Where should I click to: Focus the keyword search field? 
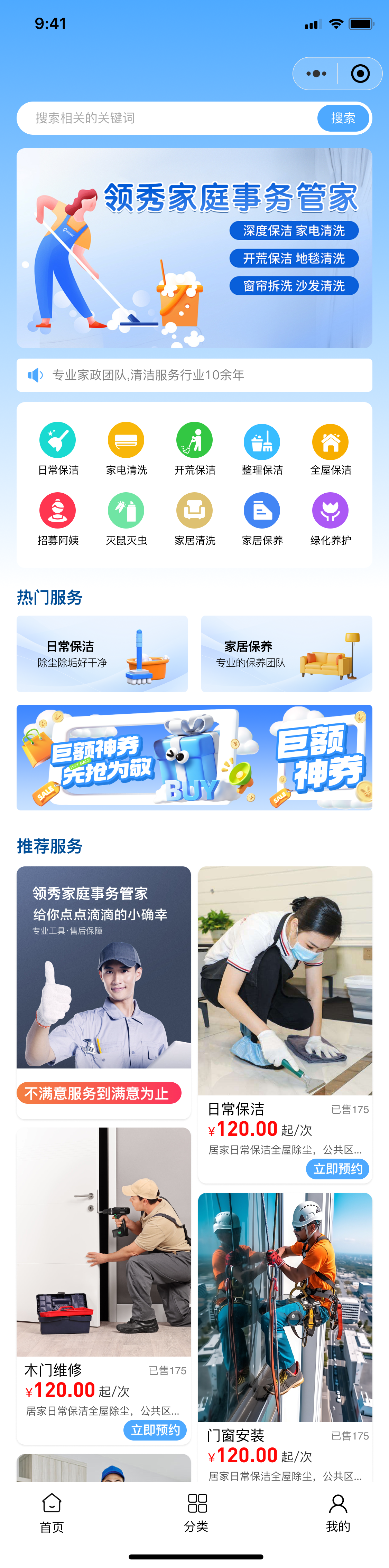click(x=165, y=118)
